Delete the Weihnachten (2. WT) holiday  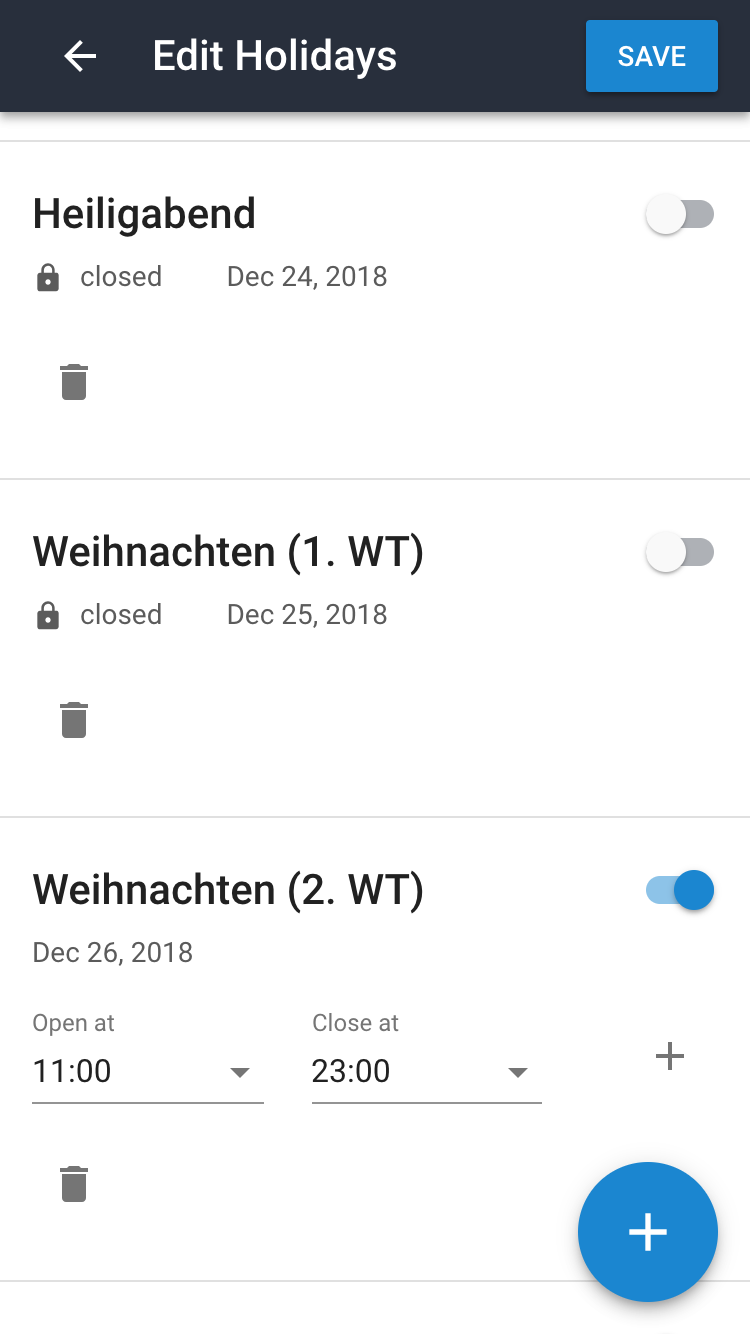(x=74, y=1184)
